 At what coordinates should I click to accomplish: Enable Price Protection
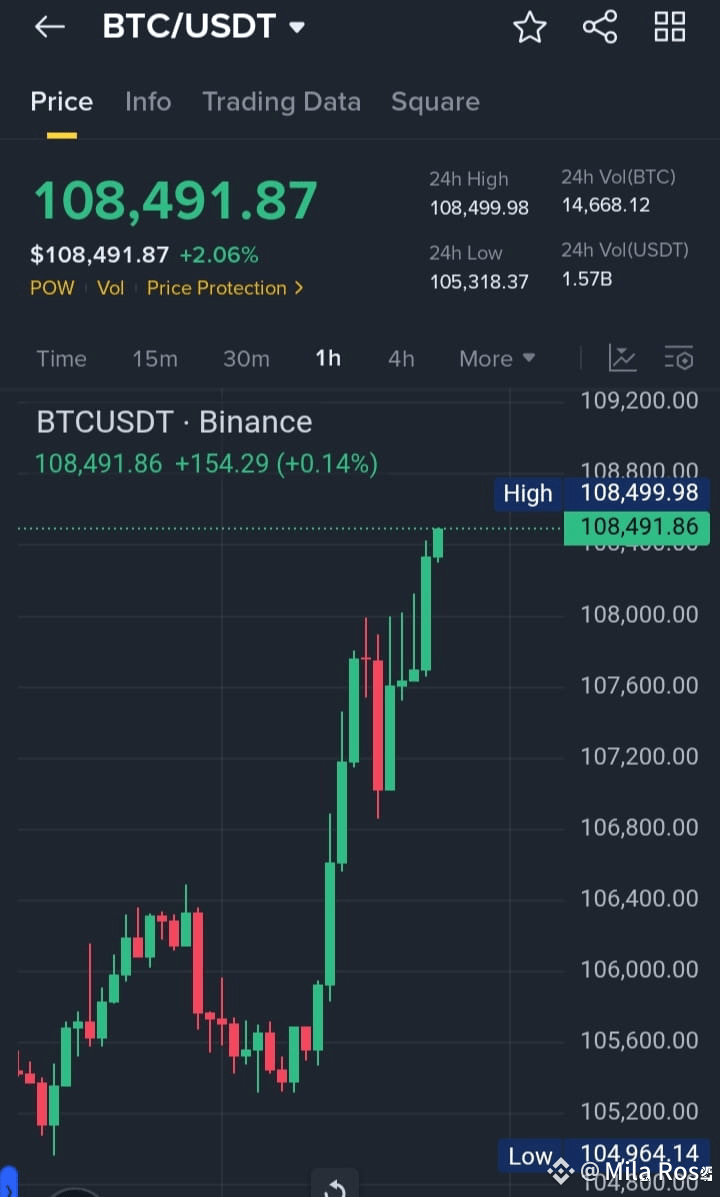point(218,288)
